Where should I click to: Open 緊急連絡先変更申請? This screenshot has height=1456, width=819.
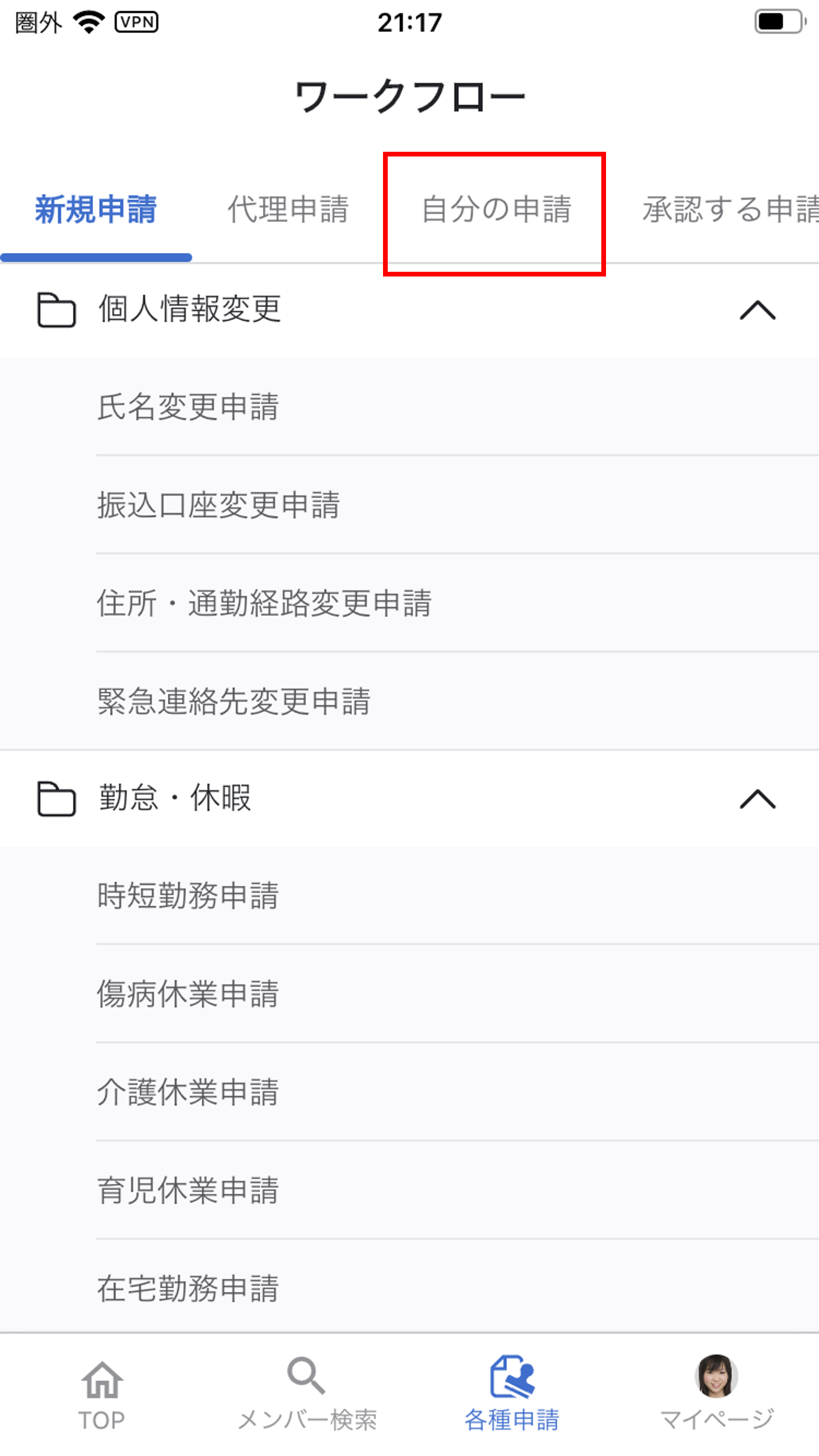(409, 701)
